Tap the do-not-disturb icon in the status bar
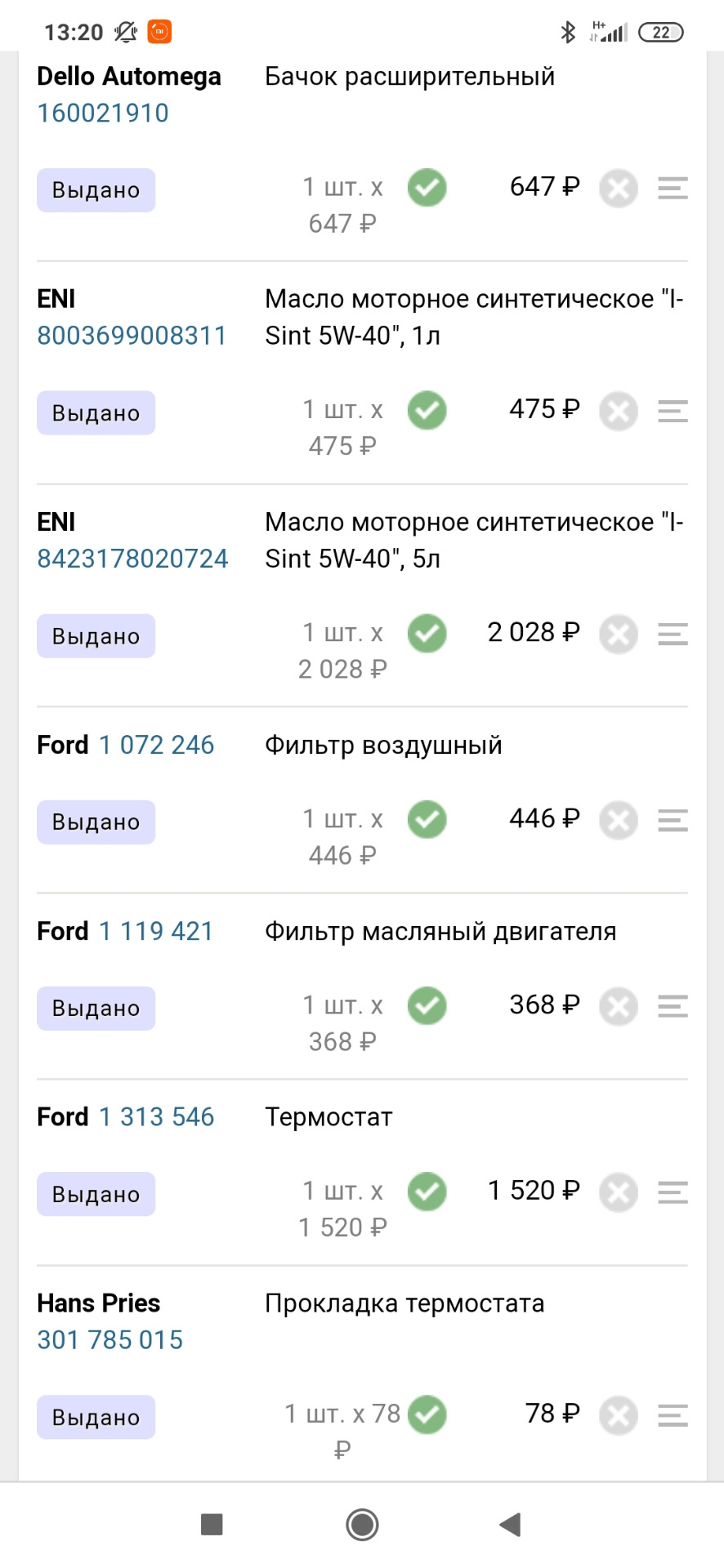 (123, 31)
